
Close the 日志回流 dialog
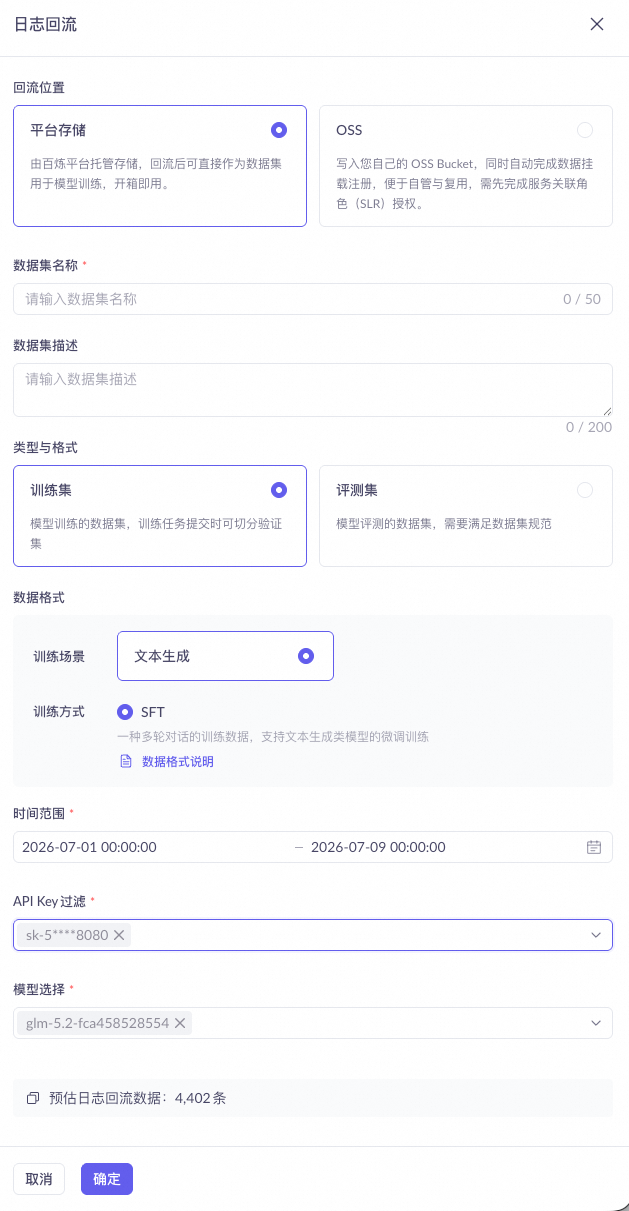tap(597, 25)
